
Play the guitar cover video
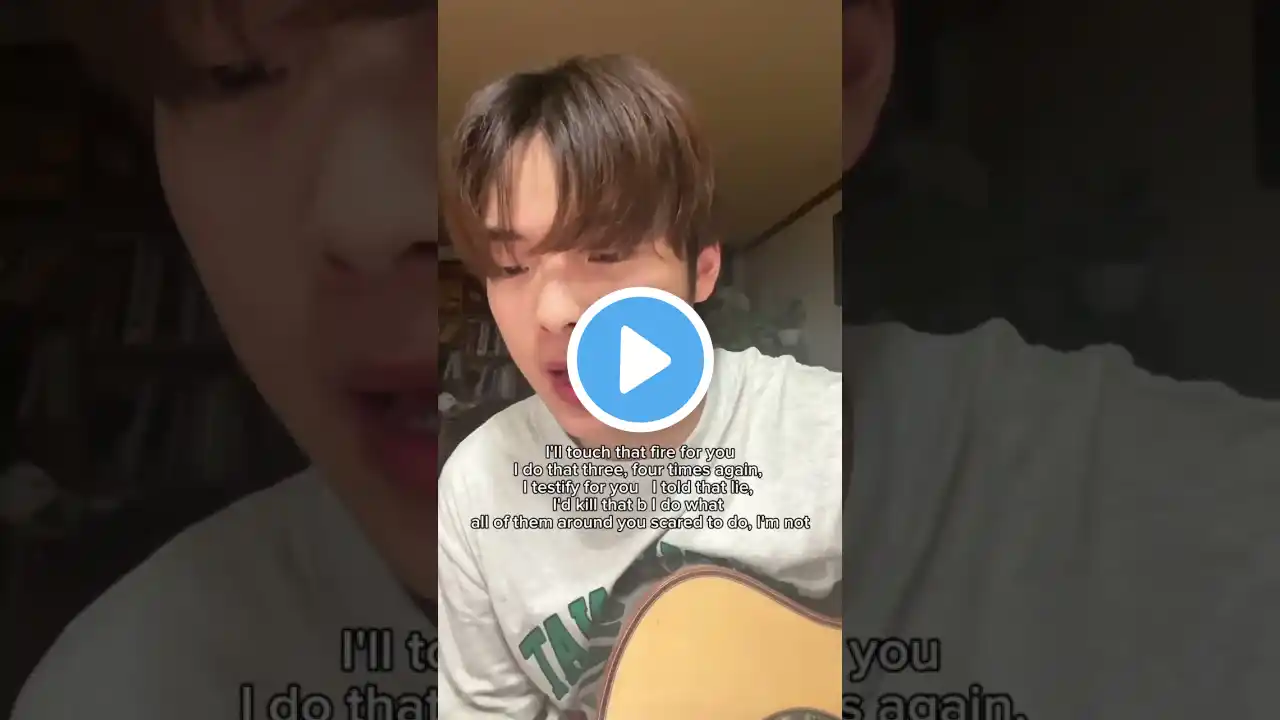pyautogui.click(x=640, y=360)
